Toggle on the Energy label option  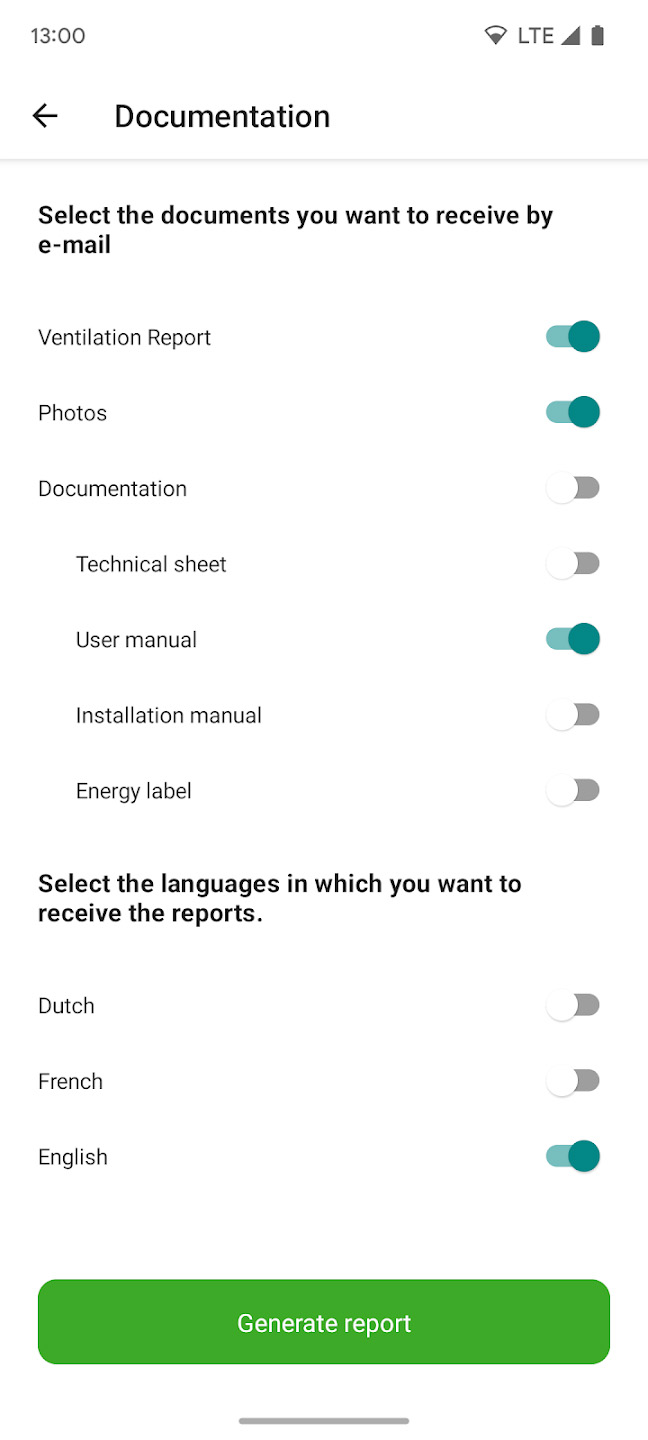tap(572, 791)
